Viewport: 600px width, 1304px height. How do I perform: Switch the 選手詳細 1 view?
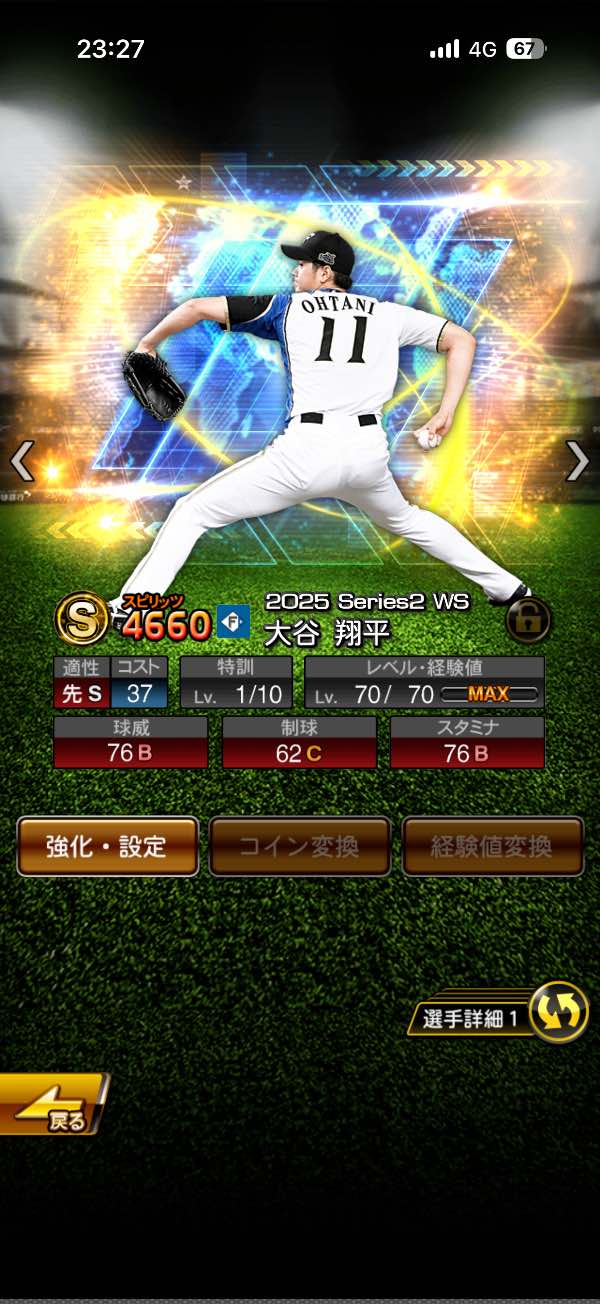[556, 1013]
